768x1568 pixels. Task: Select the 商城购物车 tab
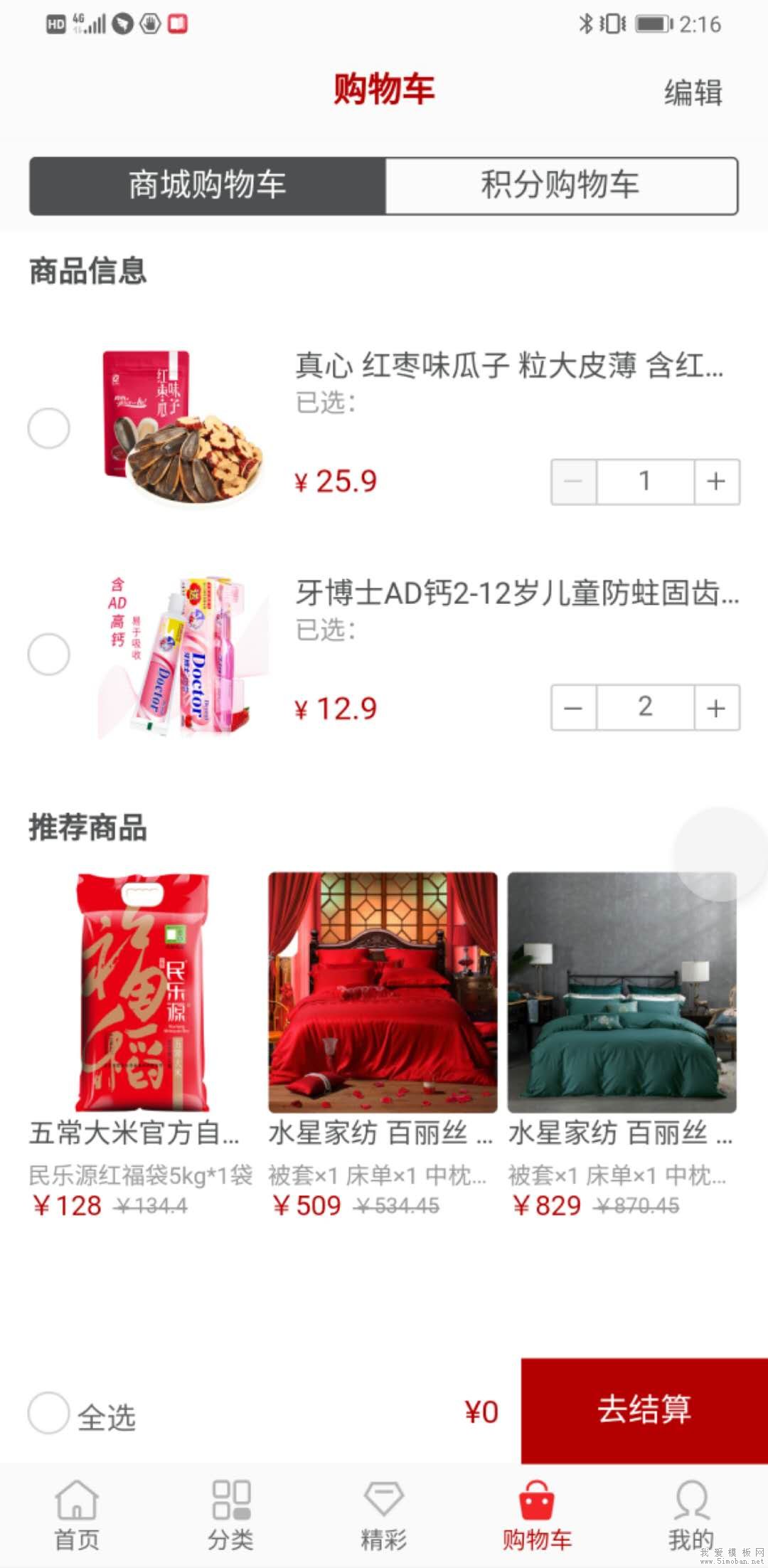pos(208,186)
